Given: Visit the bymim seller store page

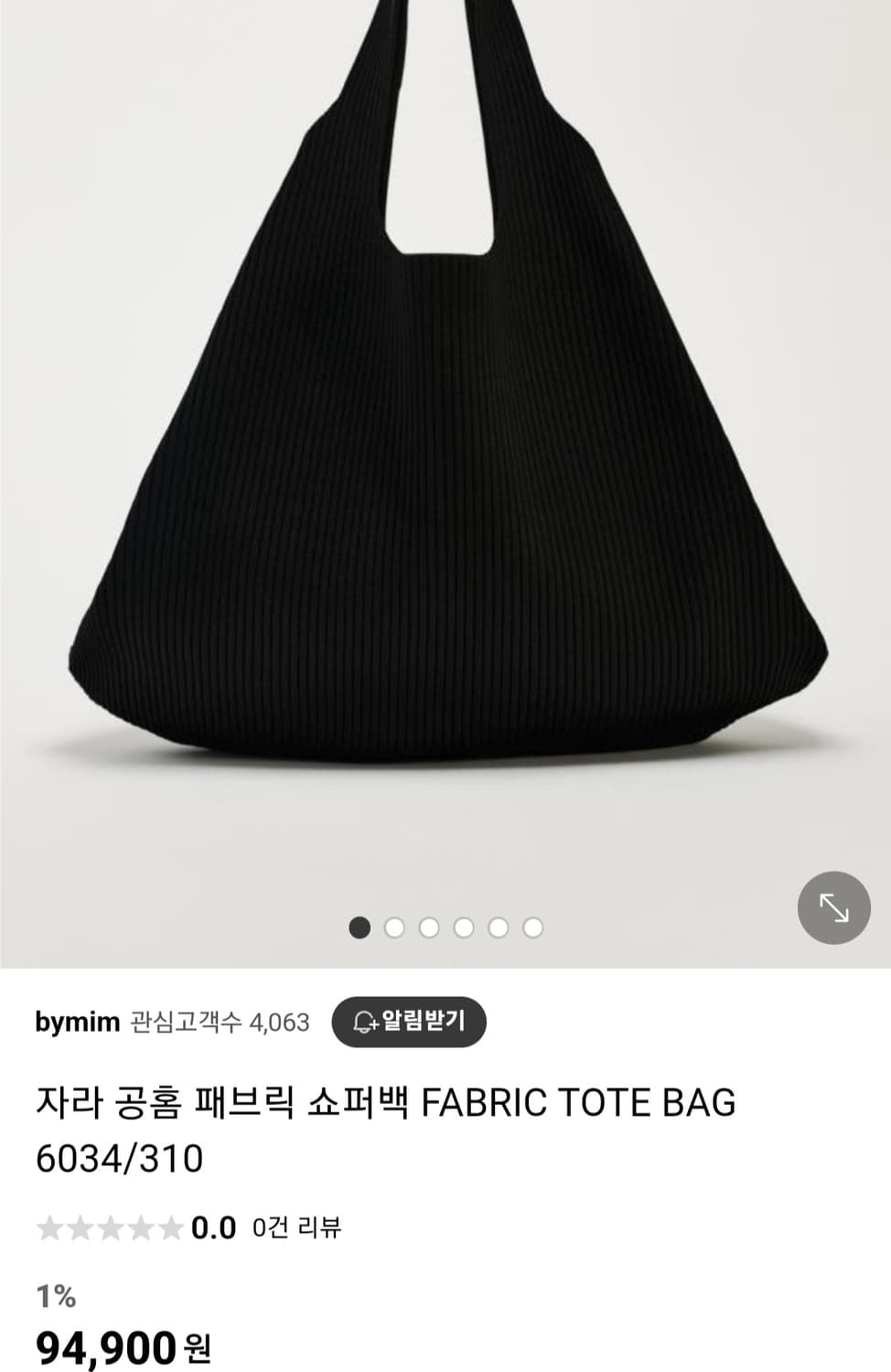Looking at the screenshot, I should click(x=75, y=1024).
